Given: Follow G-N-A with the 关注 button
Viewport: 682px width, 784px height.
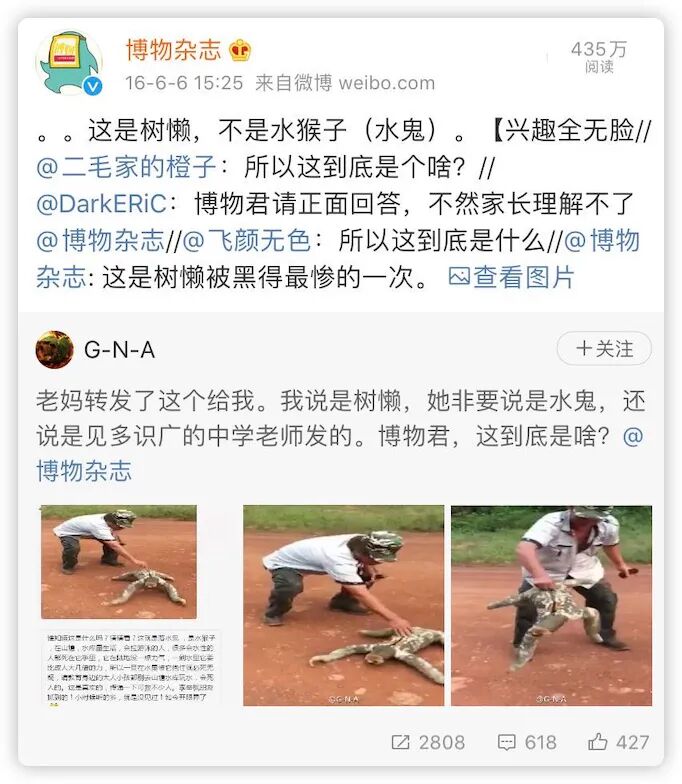Looking at the screenshot, I should tap(604, 348).
